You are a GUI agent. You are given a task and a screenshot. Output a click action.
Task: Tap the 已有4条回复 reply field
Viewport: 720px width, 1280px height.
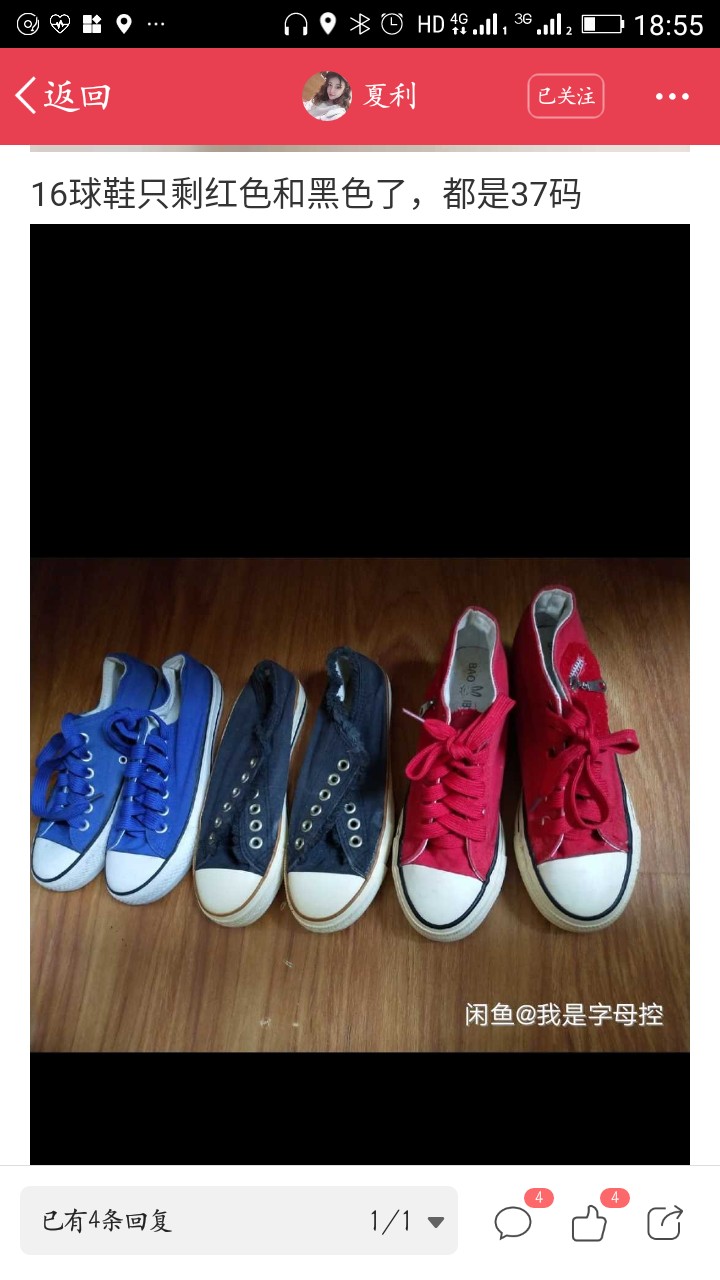click(x=239, y=1220)
